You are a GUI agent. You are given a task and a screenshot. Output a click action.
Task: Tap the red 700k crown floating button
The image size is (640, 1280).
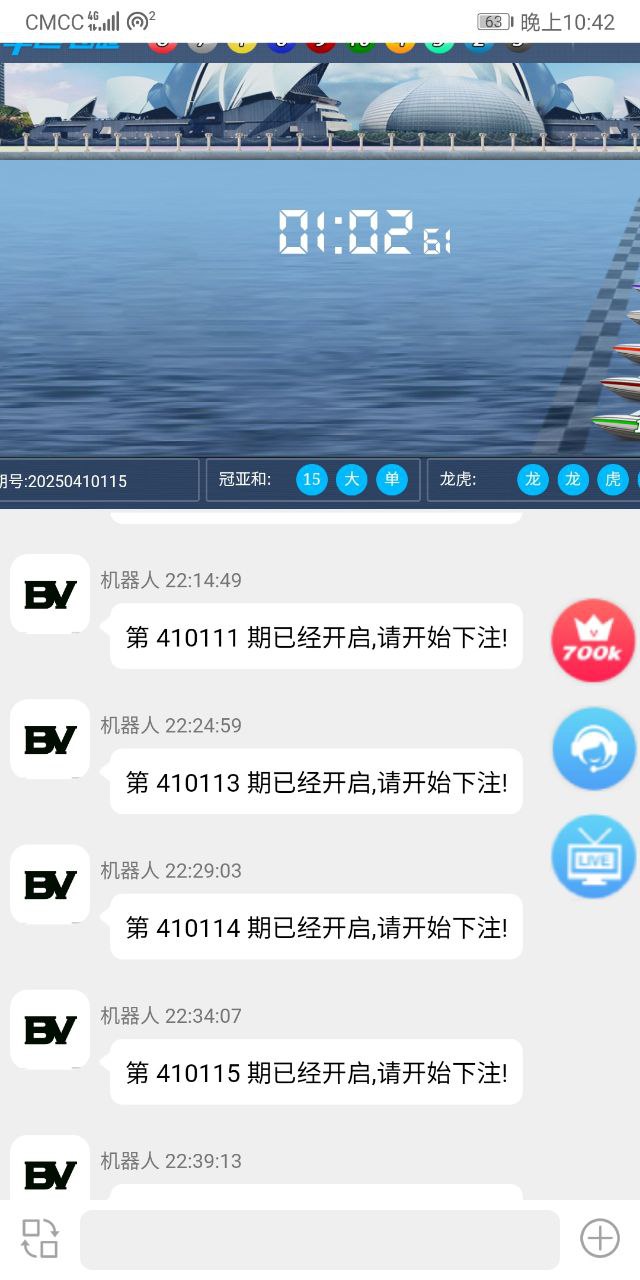click(x=593, y=641)
